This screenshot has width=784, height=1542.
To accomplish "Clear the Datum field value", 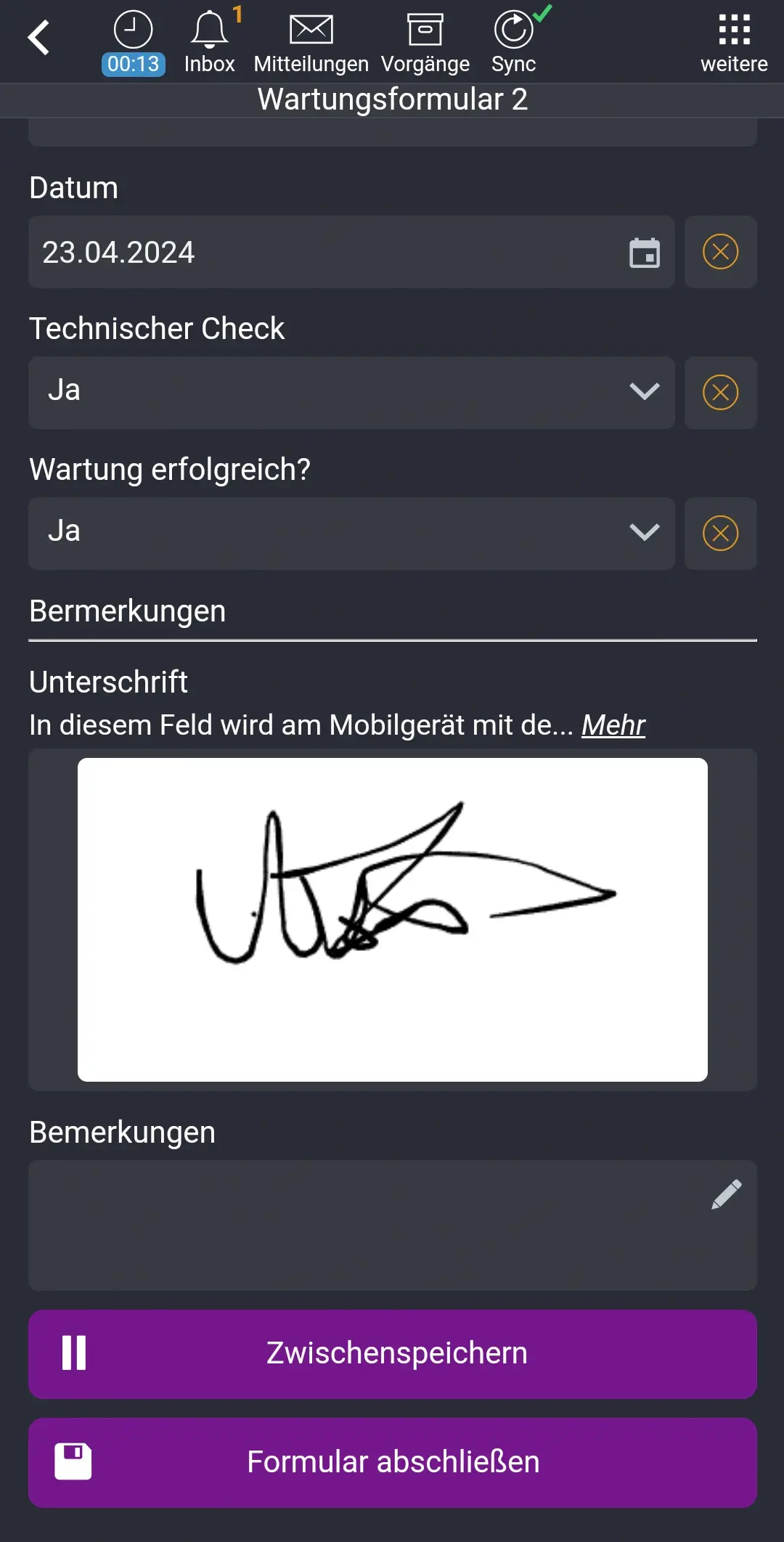I will [x=720, y=252].
